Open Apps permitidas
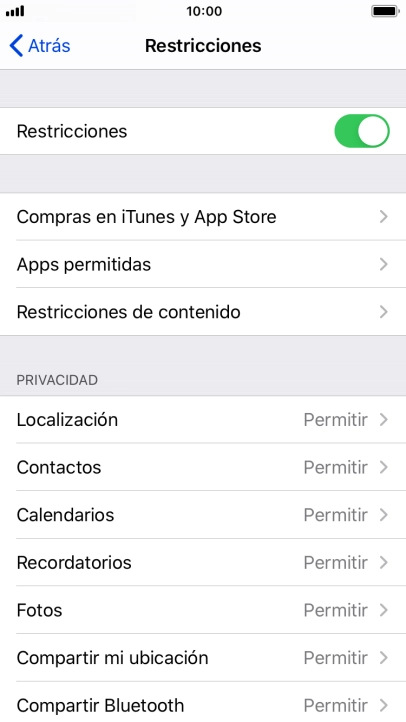The width and height of the screenshot is (406, 722). pyautogui.click(x=203, y=264)
